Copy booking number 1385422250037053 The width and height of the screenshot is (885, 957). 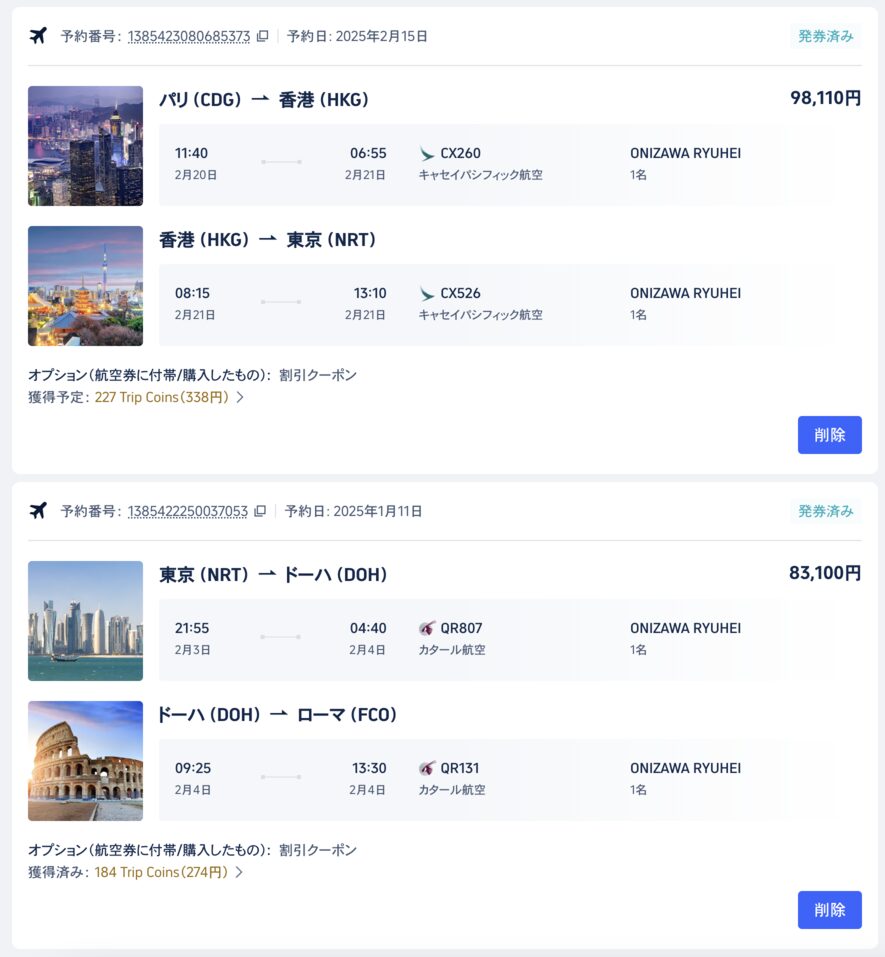pyautogui.click(x=260, y=512)
